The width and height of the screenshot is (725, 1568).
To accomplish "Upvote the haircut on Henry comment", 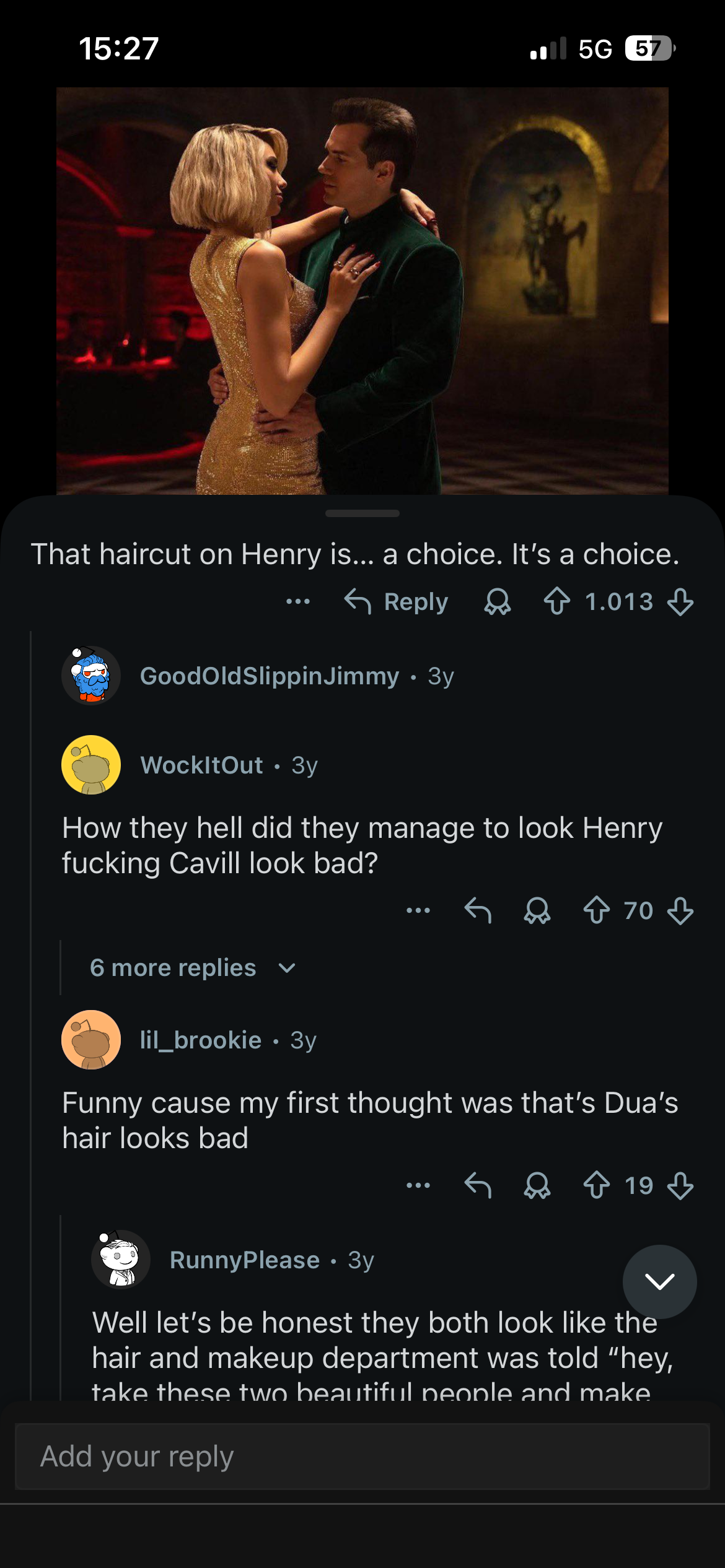I will [556, 602].
